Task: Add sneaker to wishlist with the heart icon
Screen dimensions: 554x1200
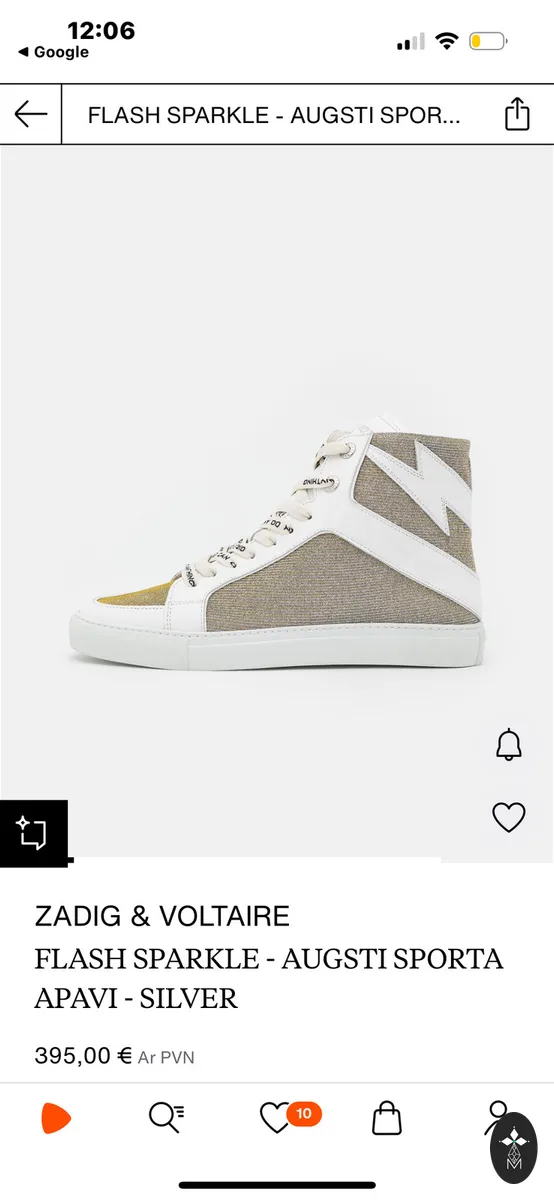Action: tap(509, 818)
